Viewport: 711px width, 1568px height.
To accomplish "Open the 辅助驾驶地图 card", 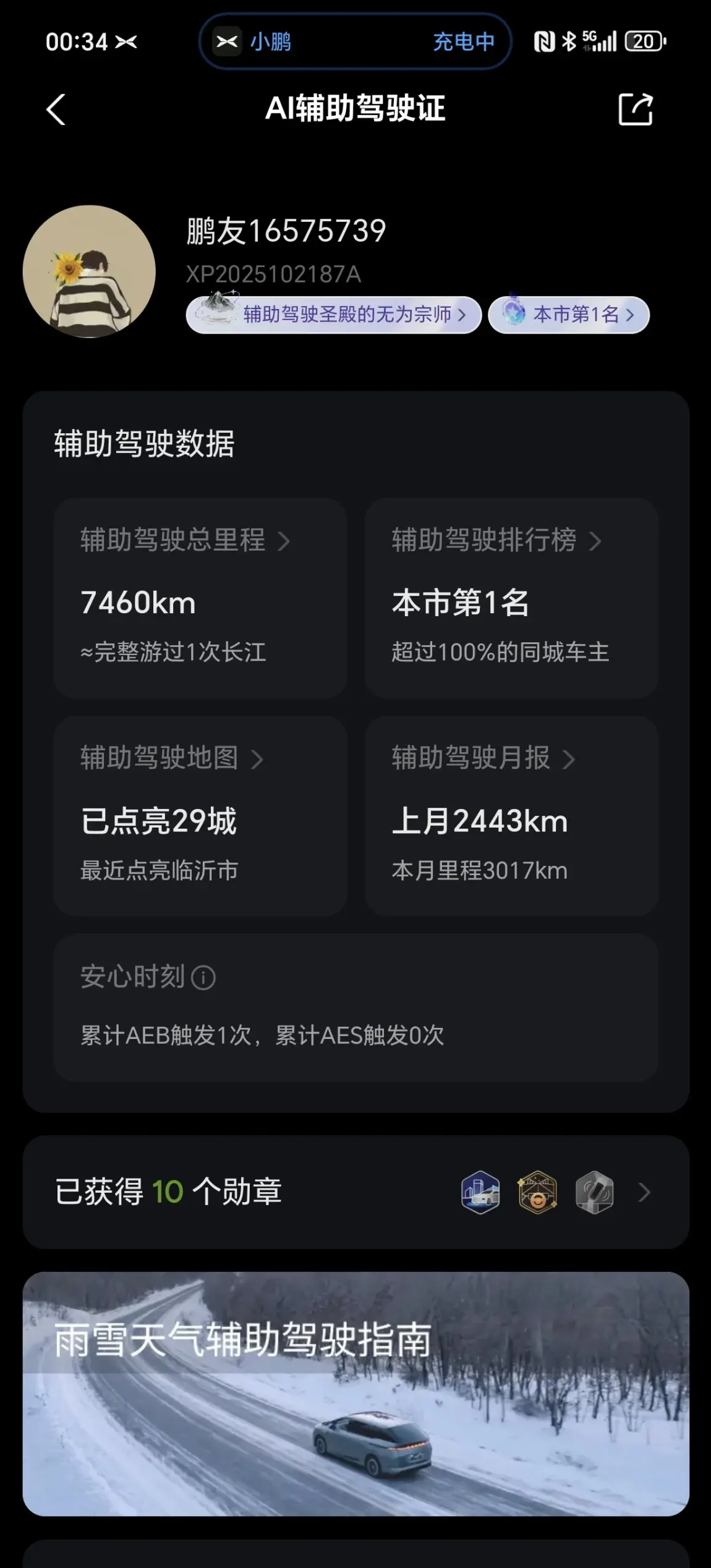I will pos(200,816).
